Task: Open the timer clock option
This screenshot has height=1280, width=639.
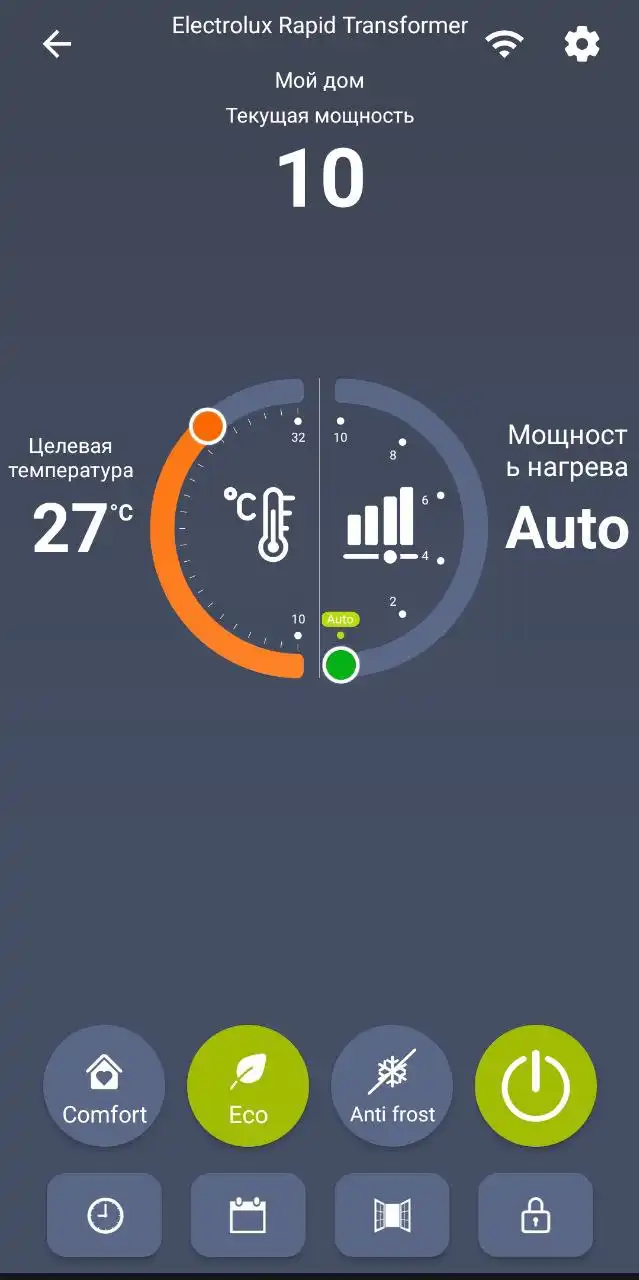Action: point(104,1215)
